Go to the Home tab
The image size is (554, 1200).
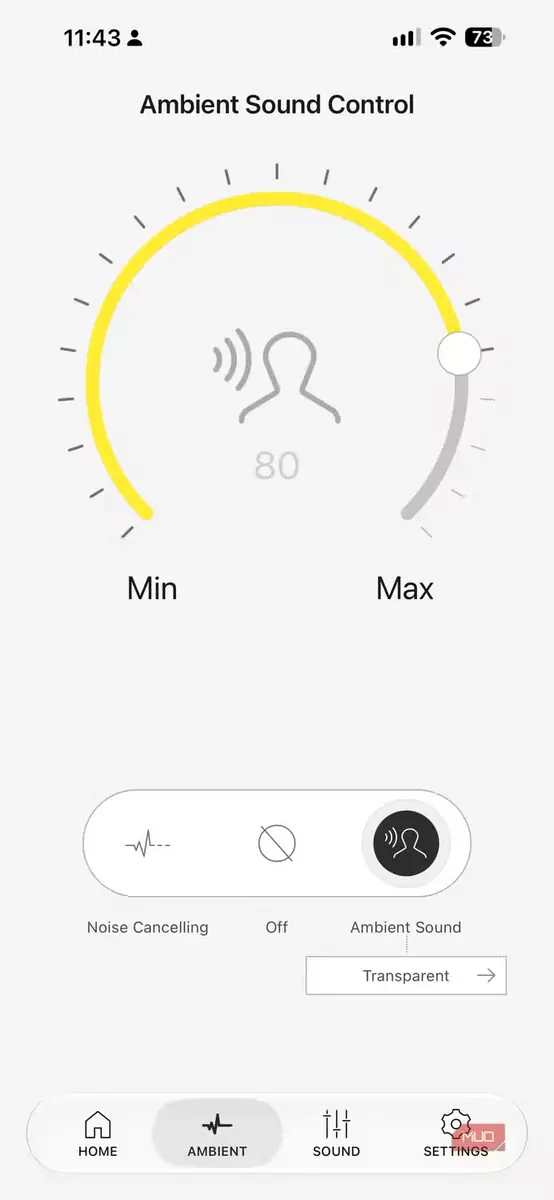[98, 1134]
